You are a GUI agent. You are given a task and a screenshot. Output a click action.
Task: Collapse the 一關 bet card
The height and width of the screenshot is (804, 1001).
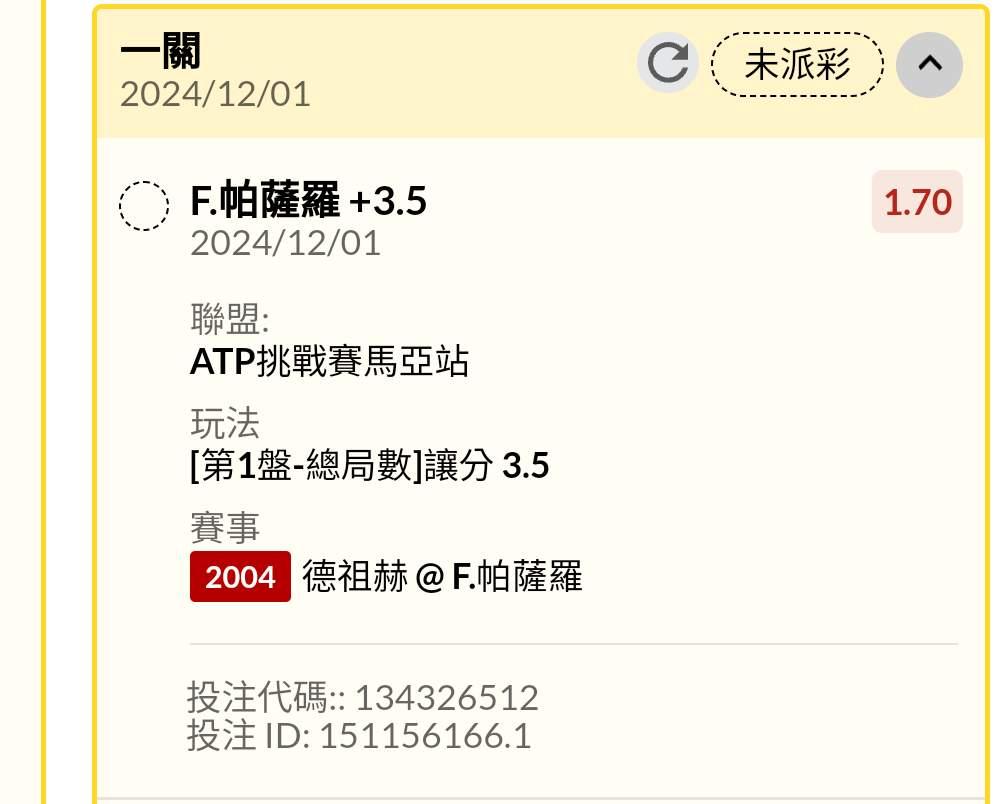(929, 64)
